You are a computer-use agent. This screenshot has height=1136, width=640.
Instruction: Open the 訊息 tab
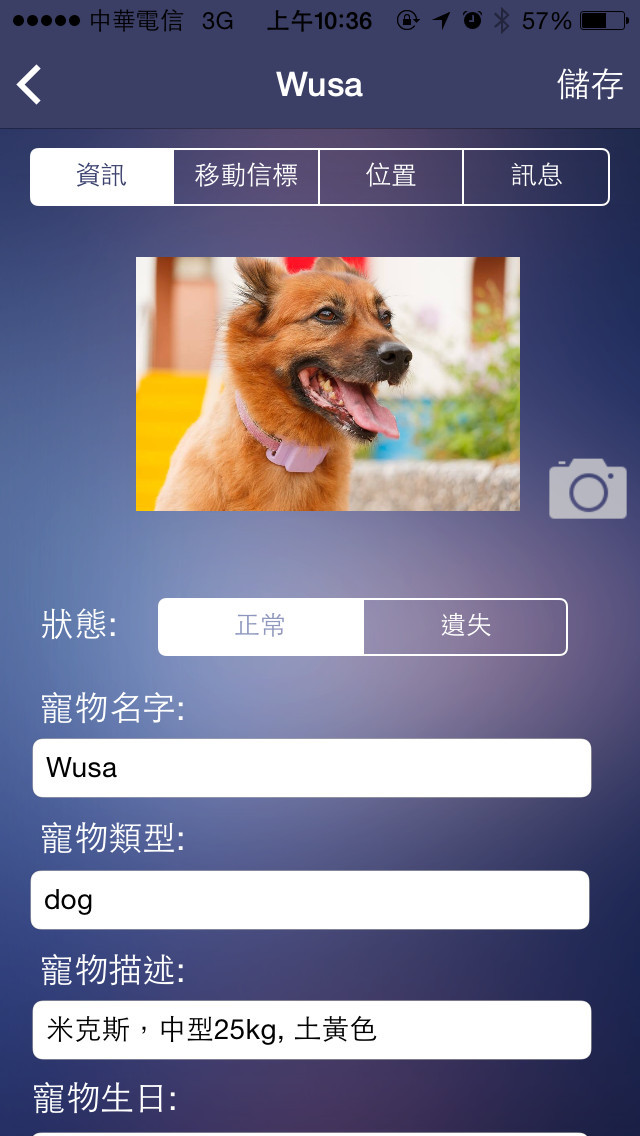pyautogui.click(x=536, y=177)
